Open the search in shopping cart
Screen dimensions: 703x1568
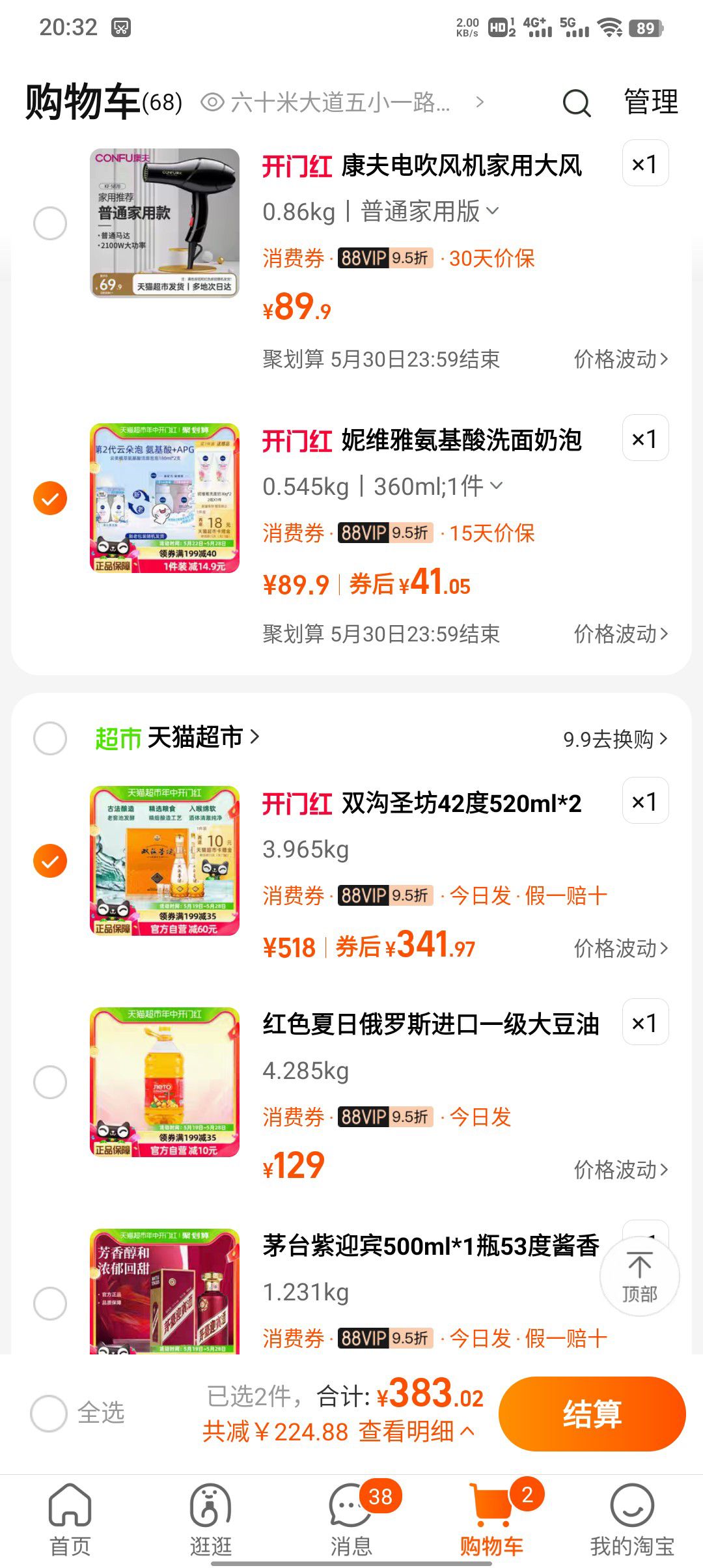575,103
